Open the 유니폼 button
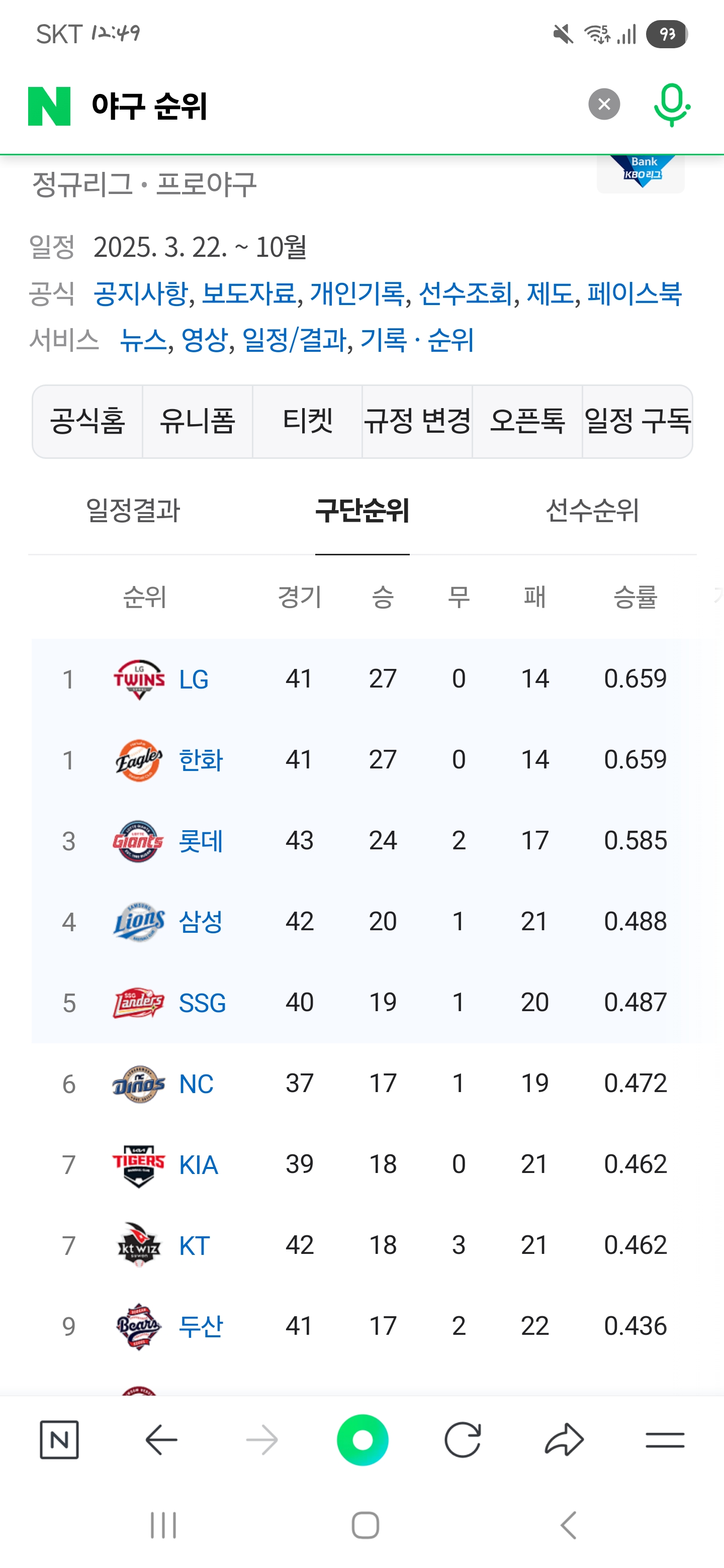Image resolution: width=724 pixels, height=1568 pixels. pyautogui.click(x=197, y=421)
